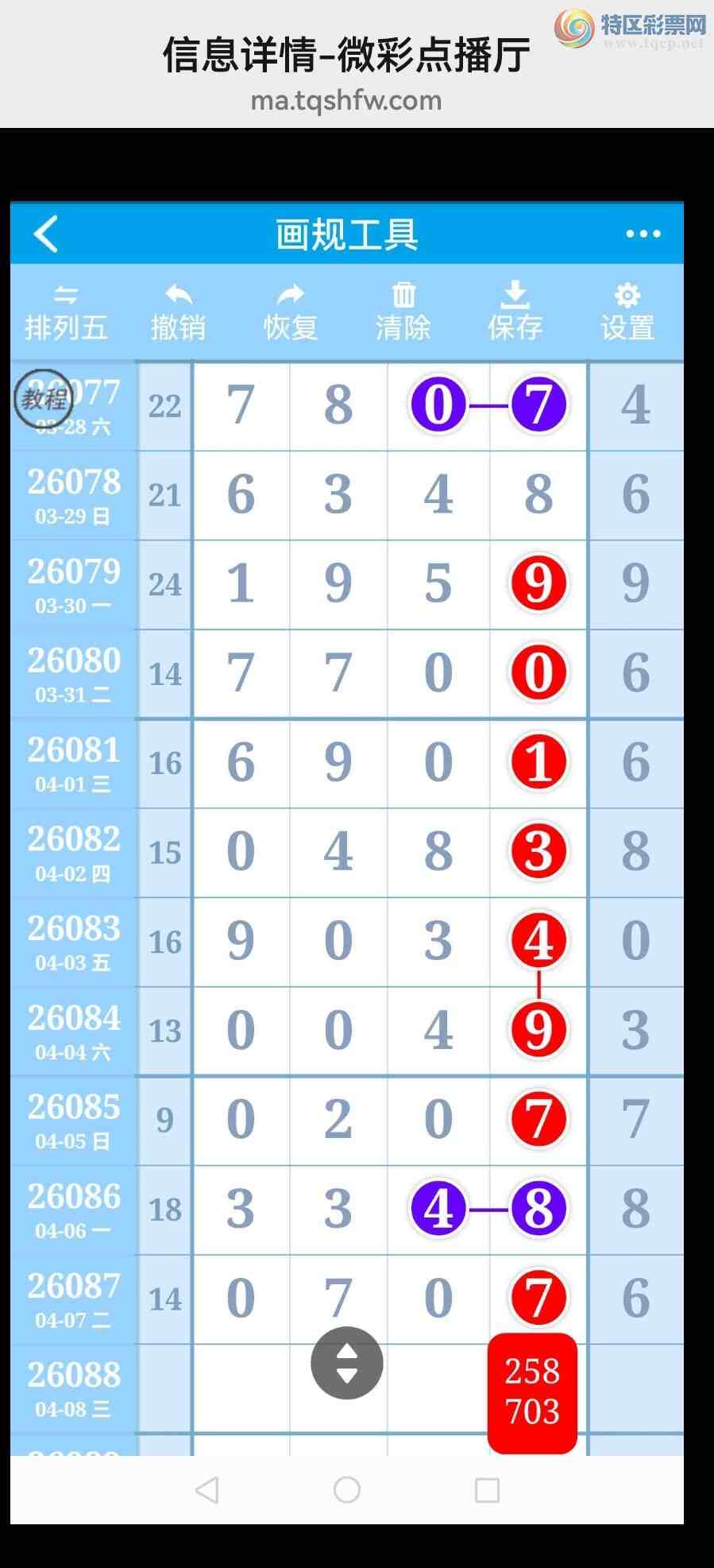Go to home via the circle button
Image resolution: width=714 pixels, height=1568 pixels.
347,1489
